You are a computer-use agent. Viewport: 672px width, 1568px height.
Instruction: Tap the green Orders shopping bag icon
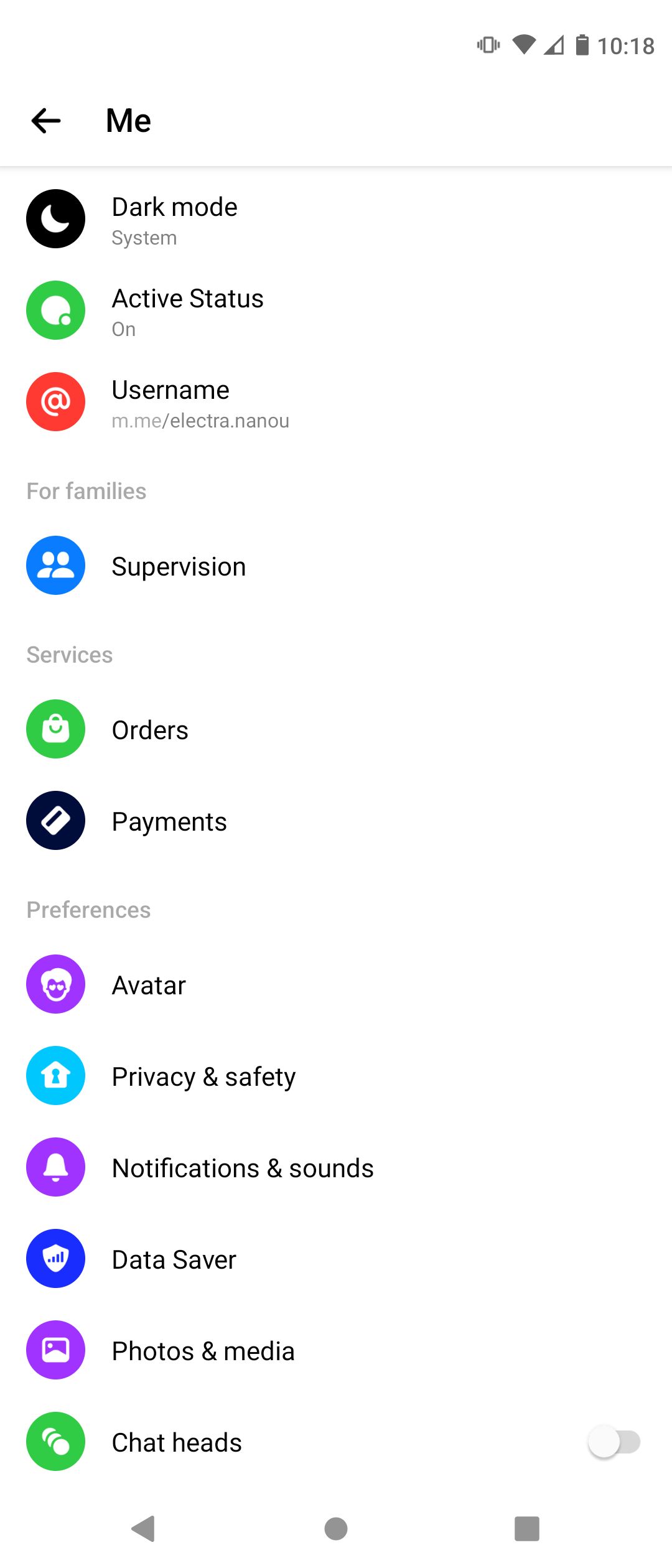55,729
